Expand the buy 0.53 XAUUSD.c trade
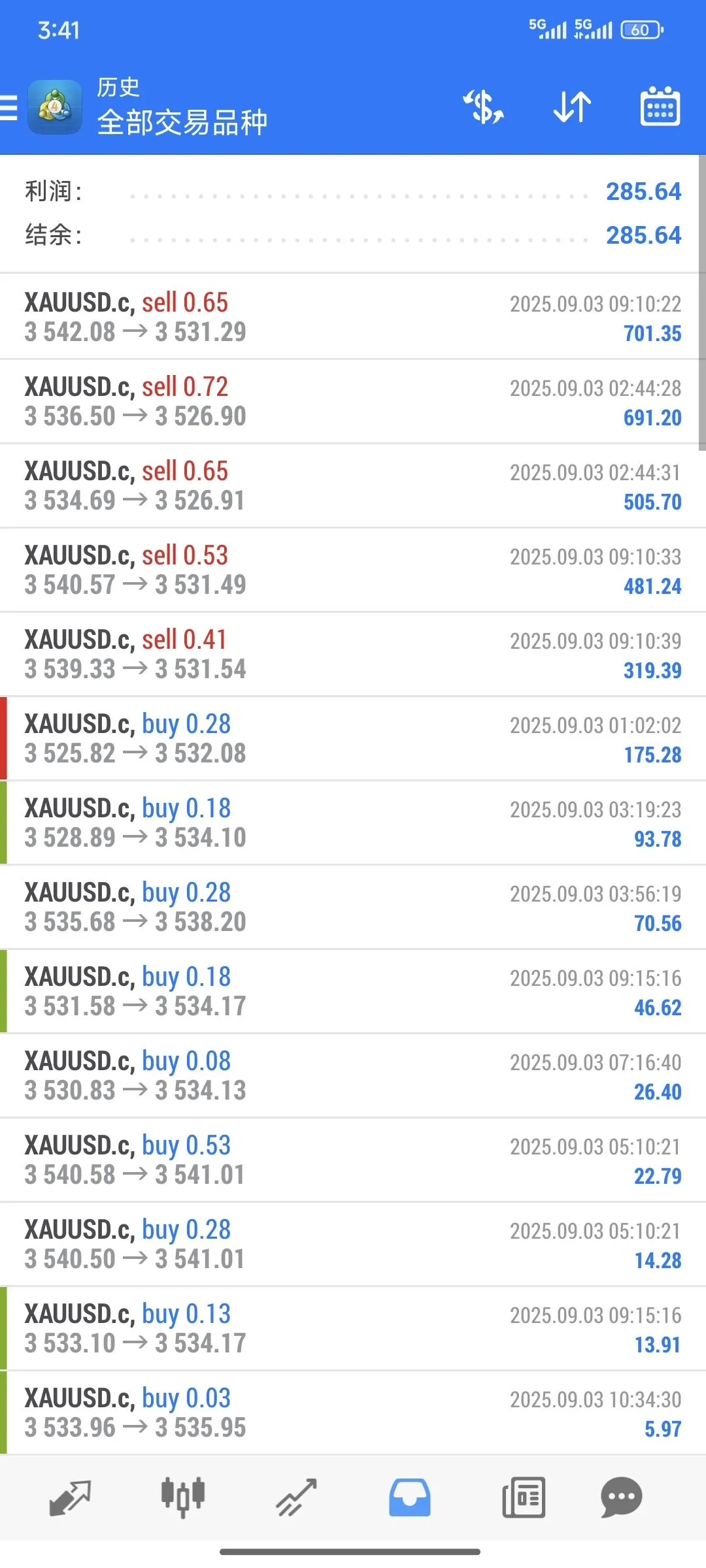 (x=353, y=1160)
